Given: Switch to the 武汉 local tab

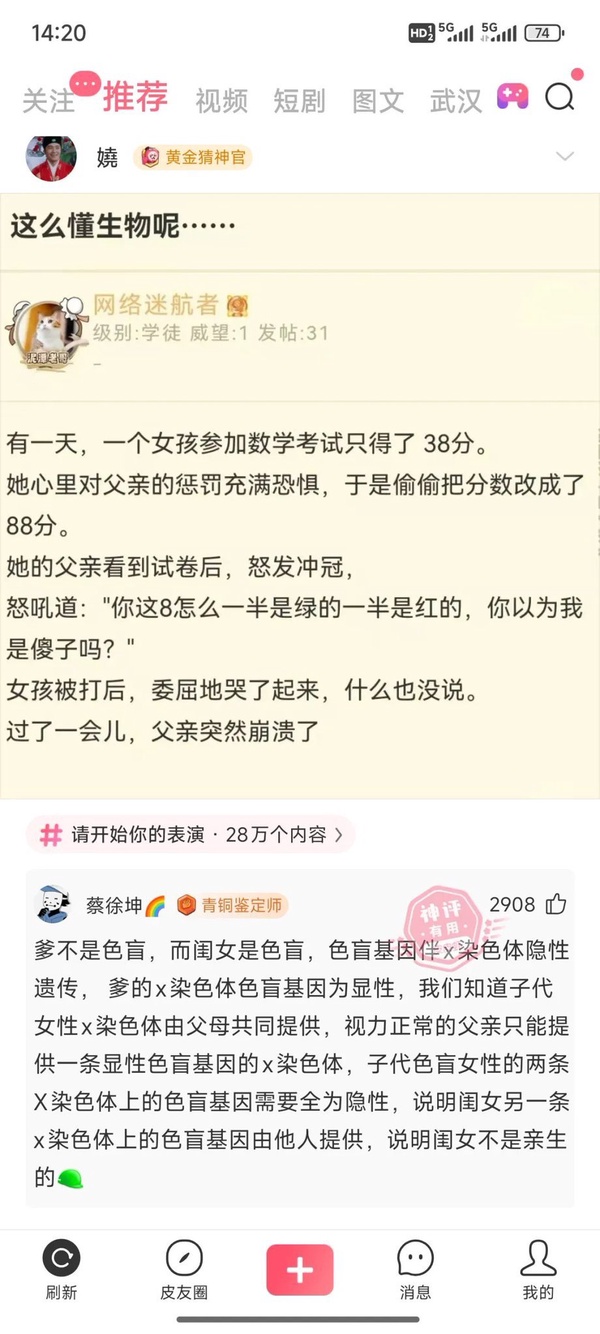Looking at the screenshot, I should point(455,100).
